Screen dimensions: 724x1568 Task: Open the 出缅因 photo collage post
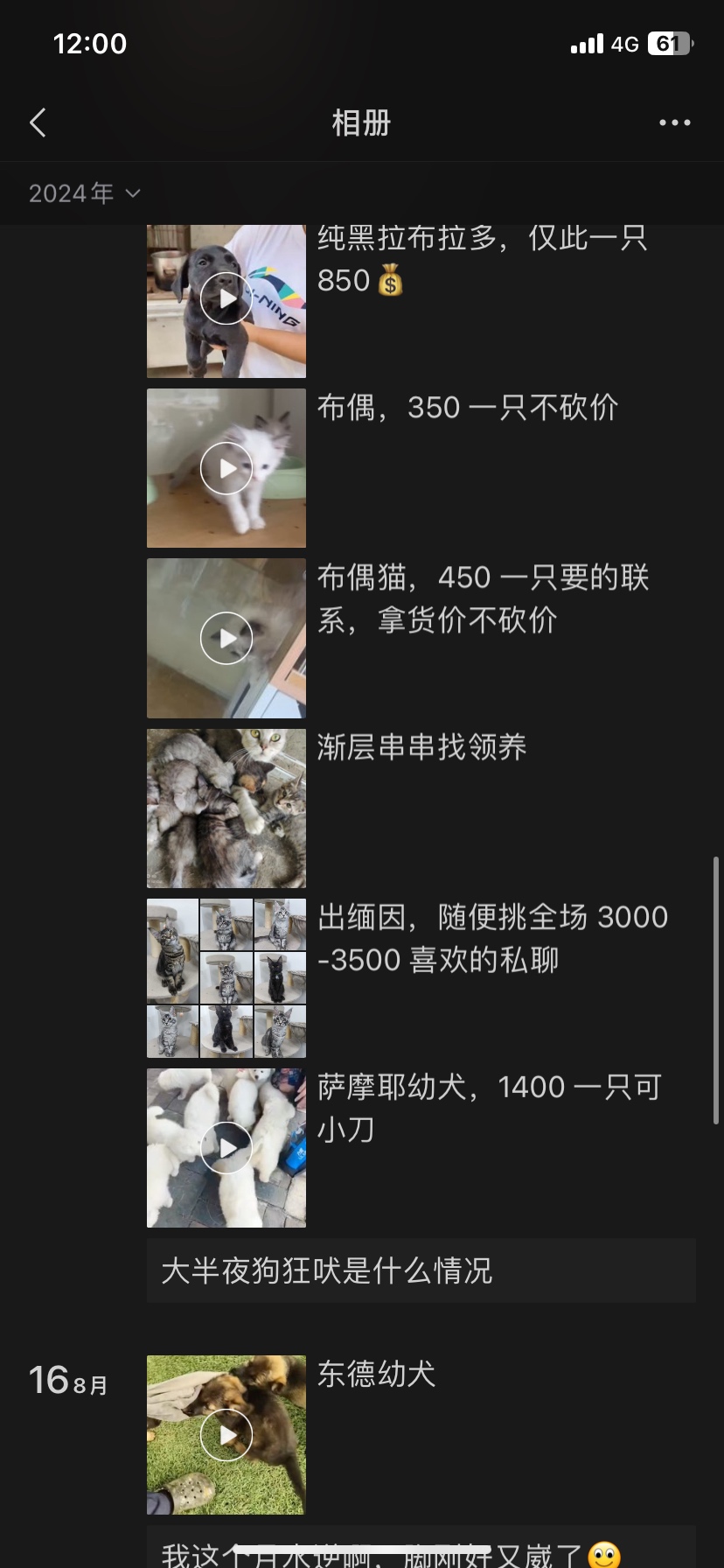(226, 977)
